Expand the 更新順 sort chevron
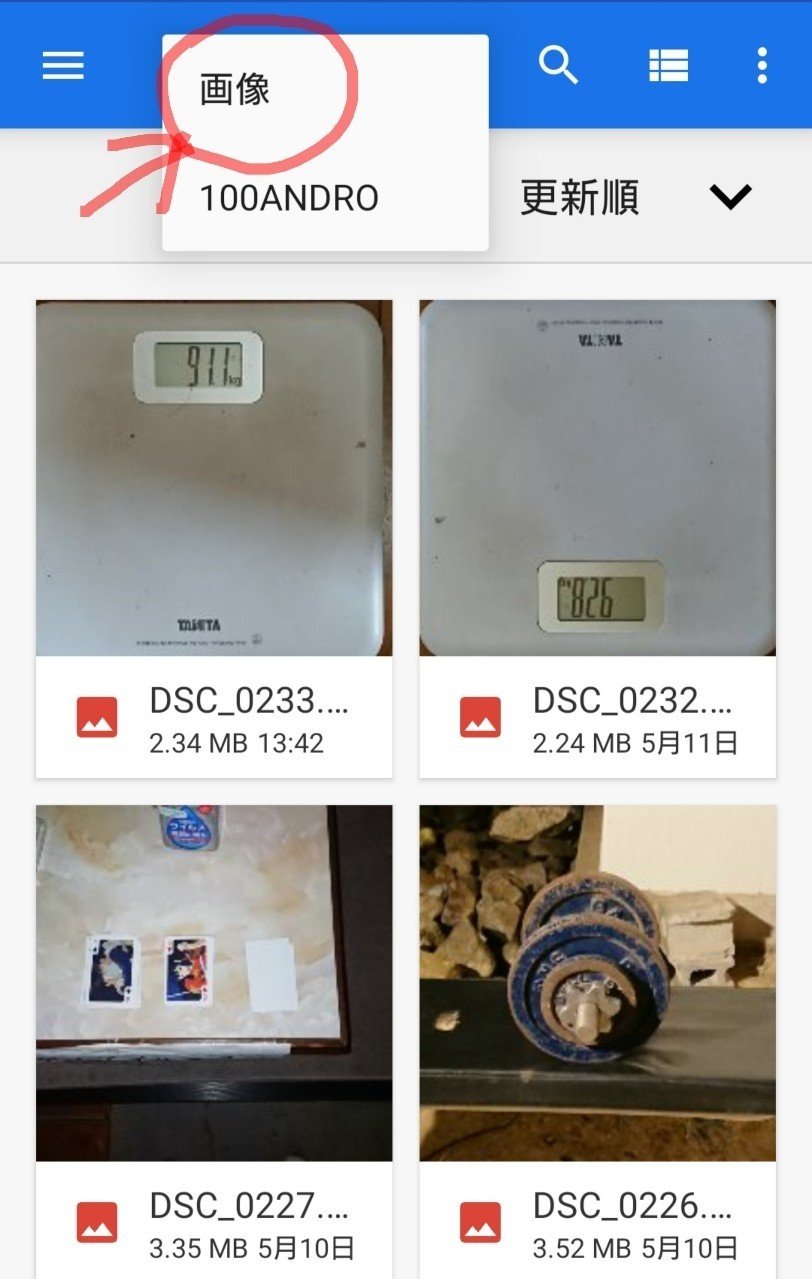812x1279 pixels. (x=730, y=197)
